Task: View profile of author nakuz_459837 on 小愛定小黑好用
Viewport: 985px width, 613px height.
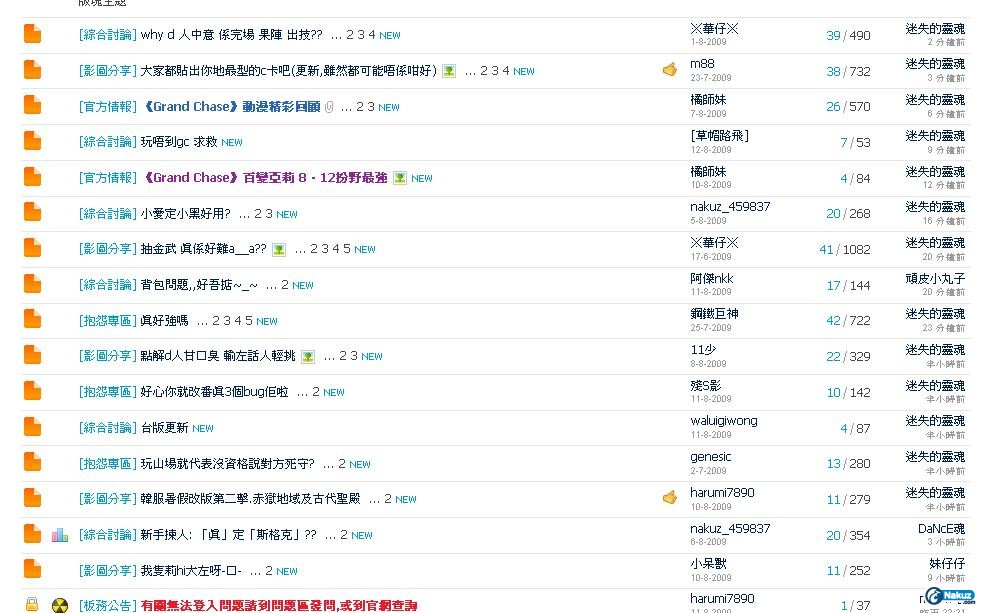Action: point(730,207)
